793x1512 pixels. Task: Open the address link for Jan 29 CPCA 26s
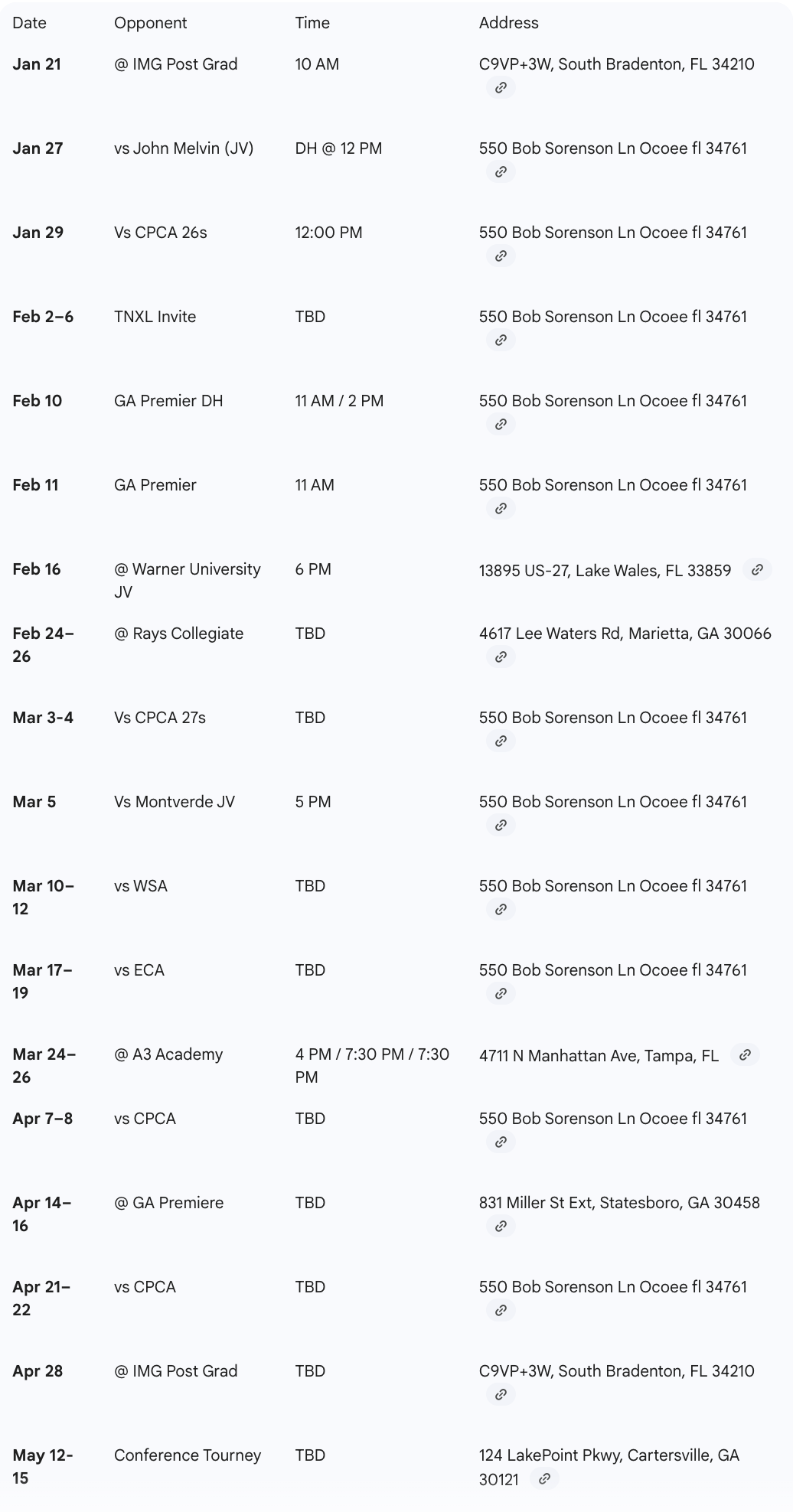pyautogui.click(x=501, y=256)
